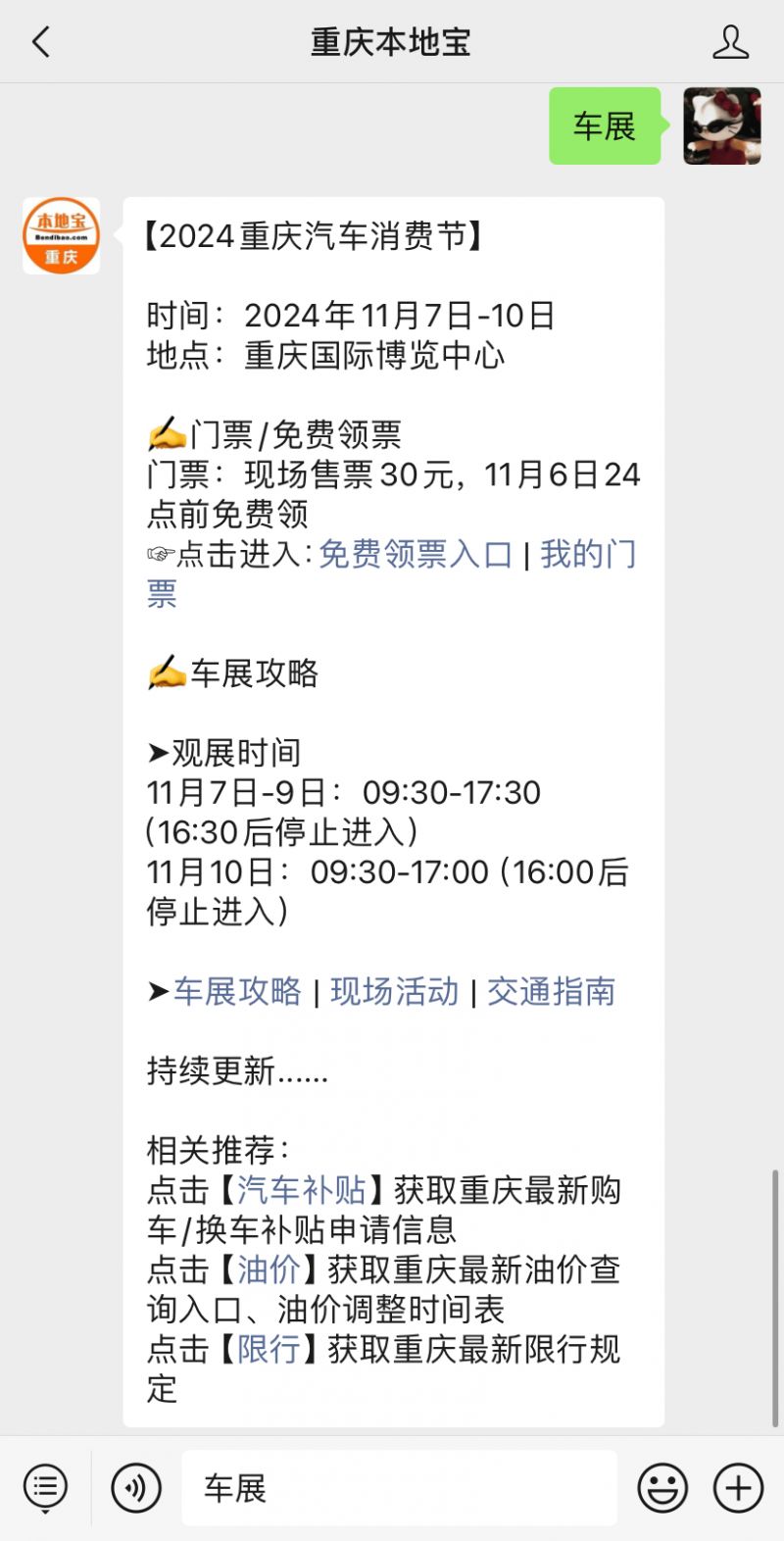Focus the message field containing 车展

pos(399,1488)
